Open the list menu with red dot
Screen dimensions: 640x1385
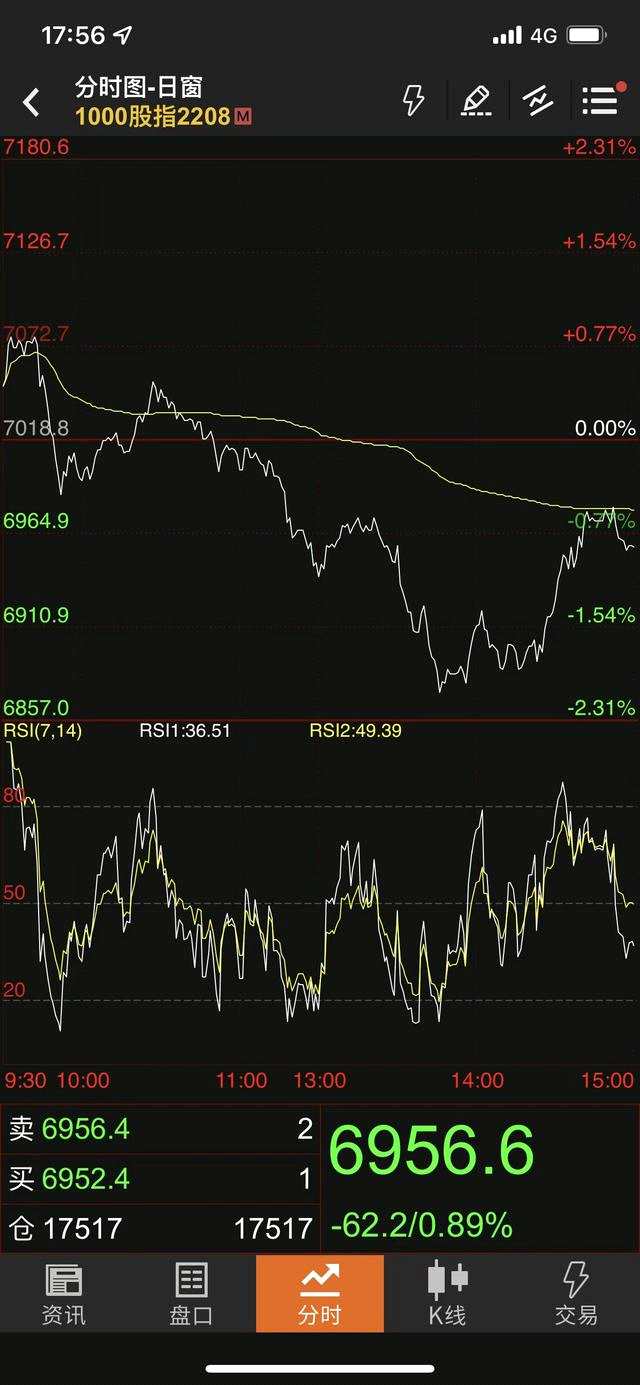coord(600,100)
